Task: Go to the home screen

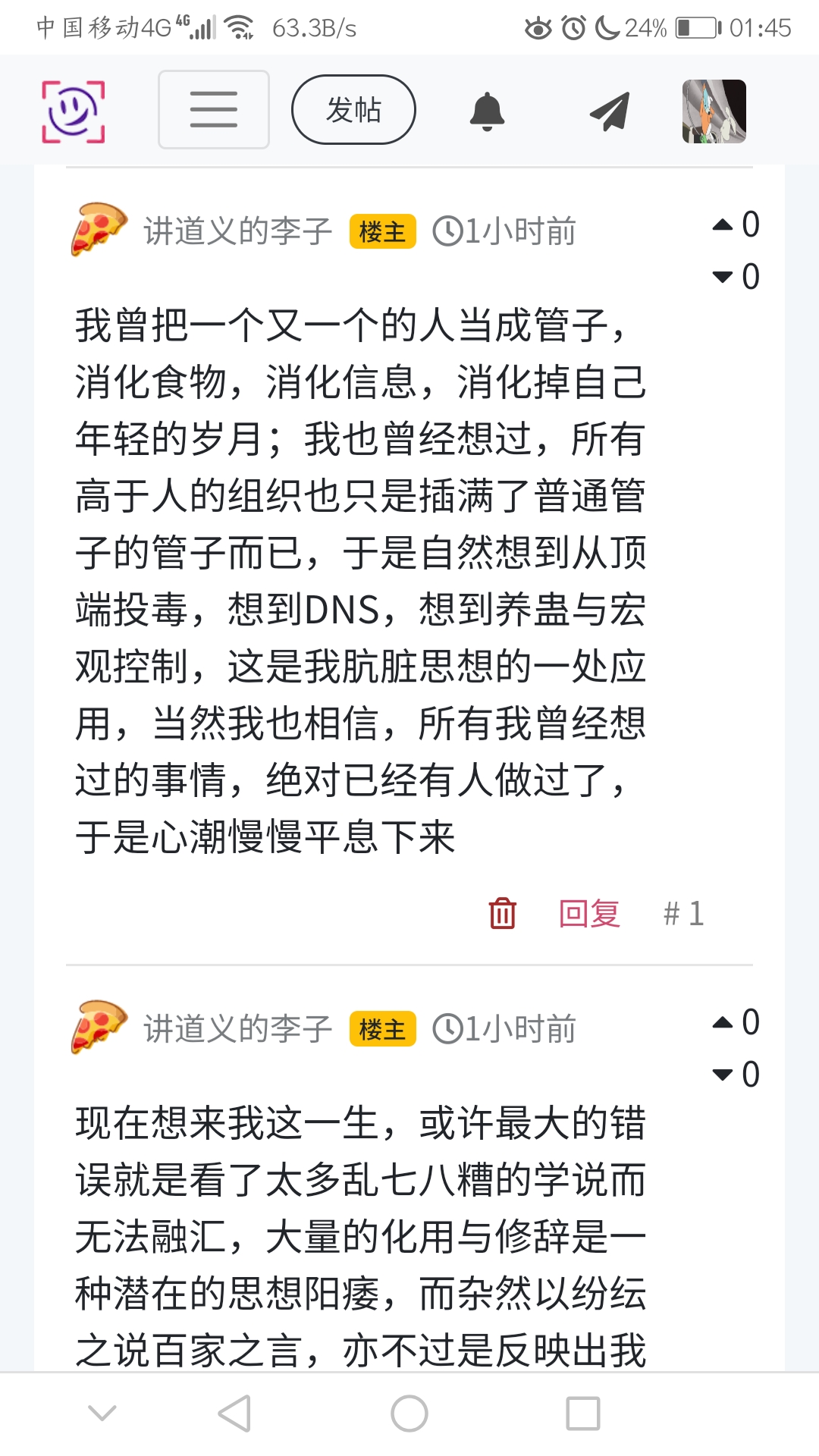Action: (409, 1414)
